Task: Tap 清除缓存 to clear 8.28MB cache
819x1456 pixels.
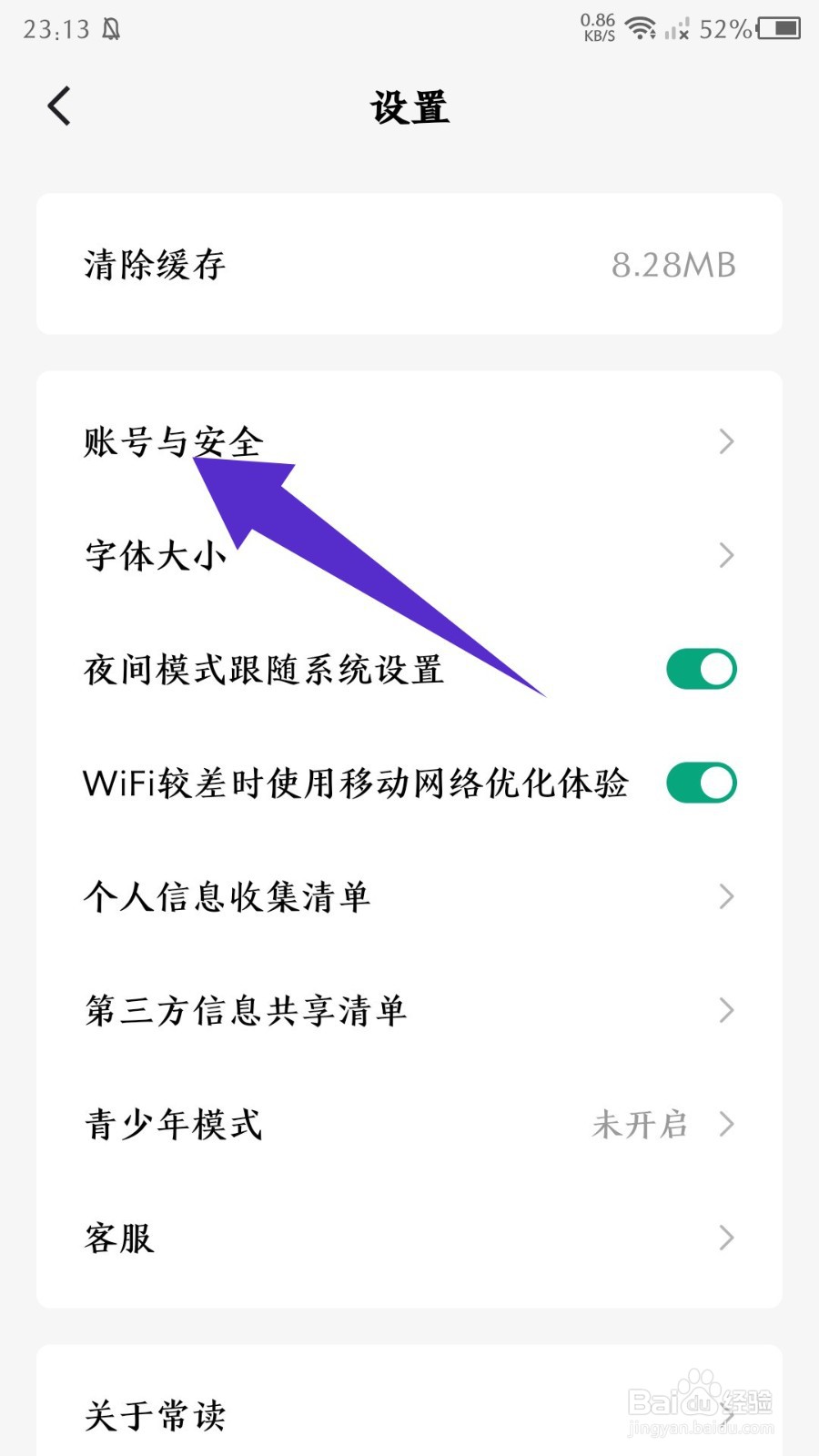Action: (x=155, y=265)
